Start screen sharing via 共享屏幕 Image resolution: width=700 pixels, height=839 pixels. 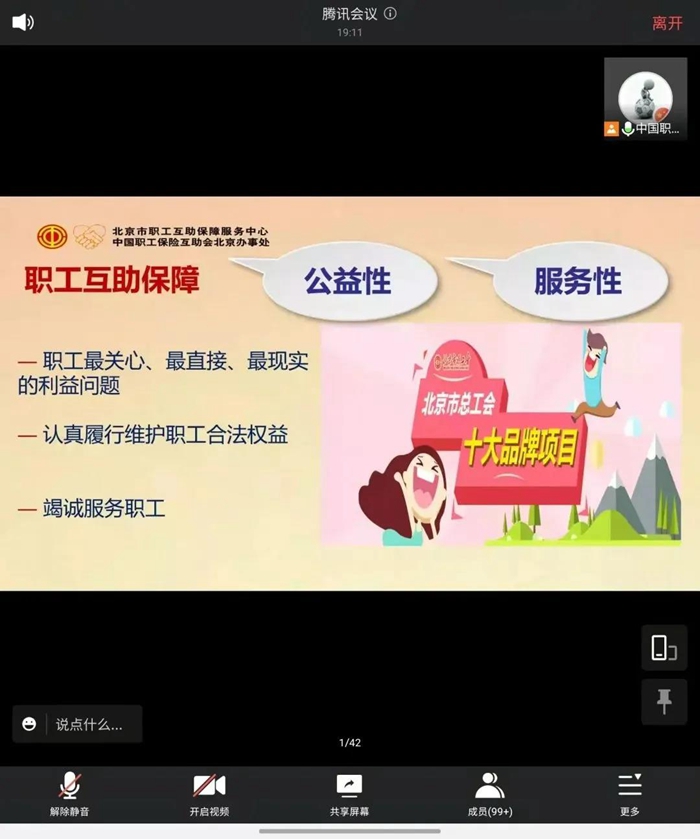(x=349, y=795)
